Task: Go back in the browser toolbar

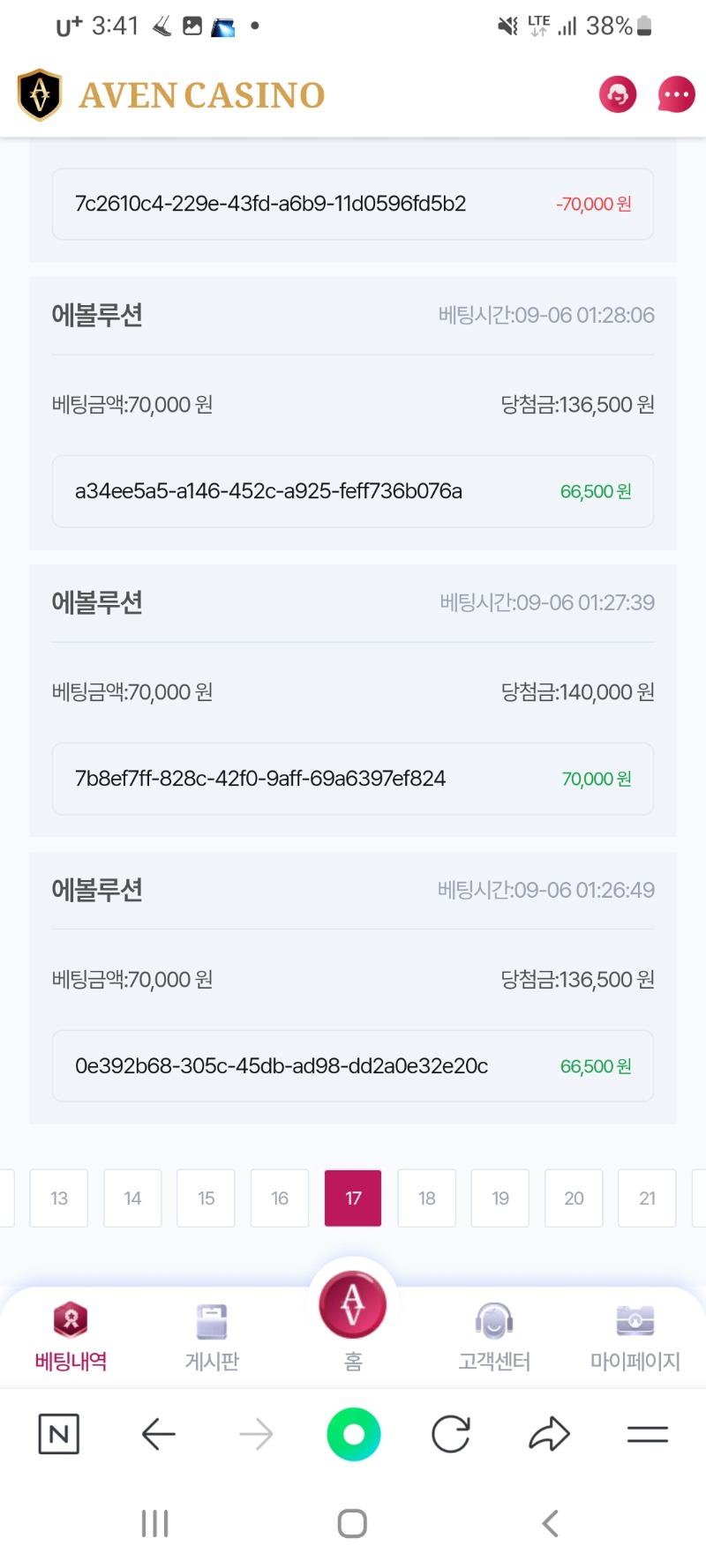Action: (x=159, y=1434)
